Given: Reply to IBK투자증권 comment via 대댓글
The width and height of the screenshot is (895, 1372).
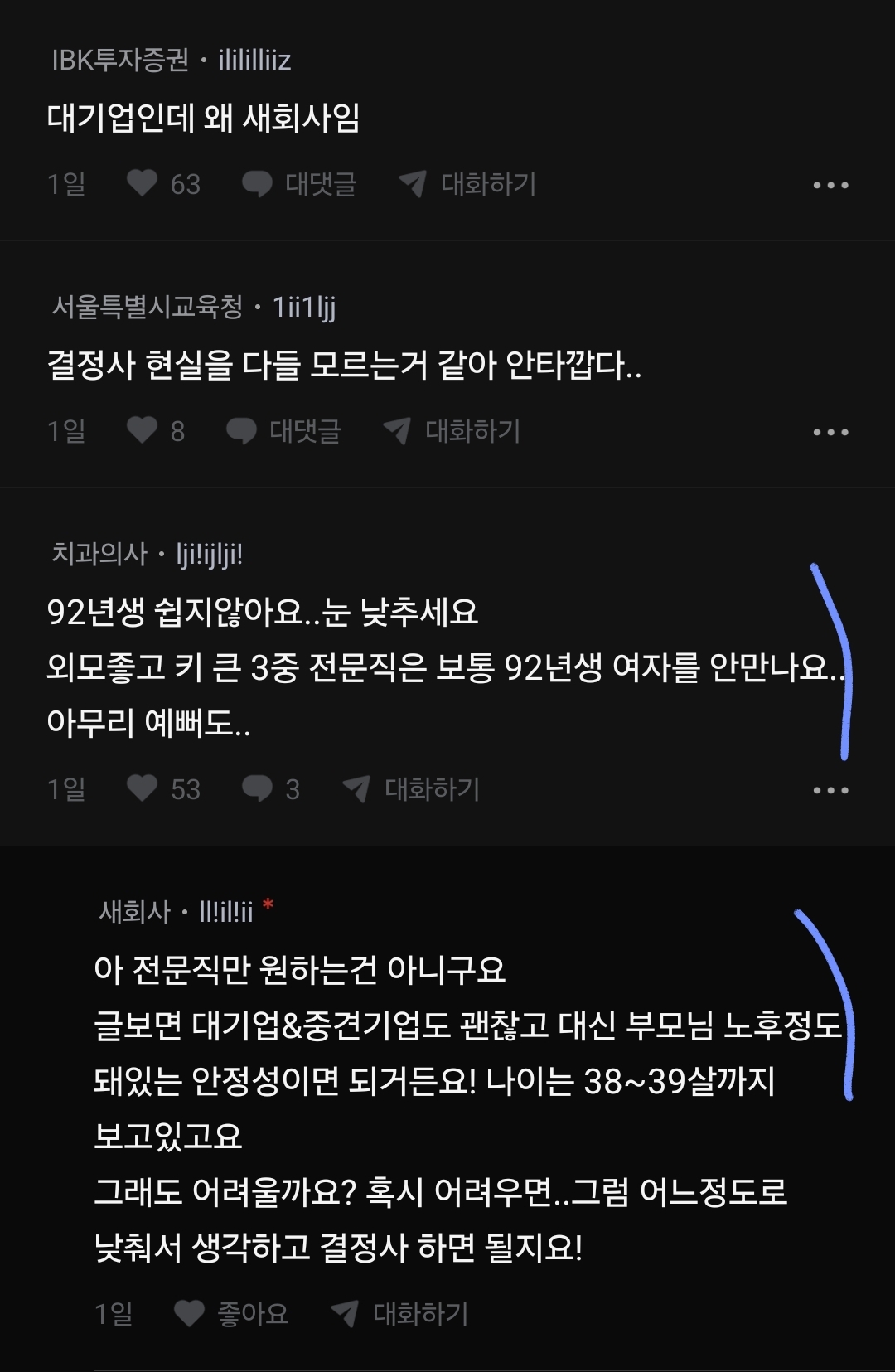Looking at the screenshot, I should (x=299, y=183).
